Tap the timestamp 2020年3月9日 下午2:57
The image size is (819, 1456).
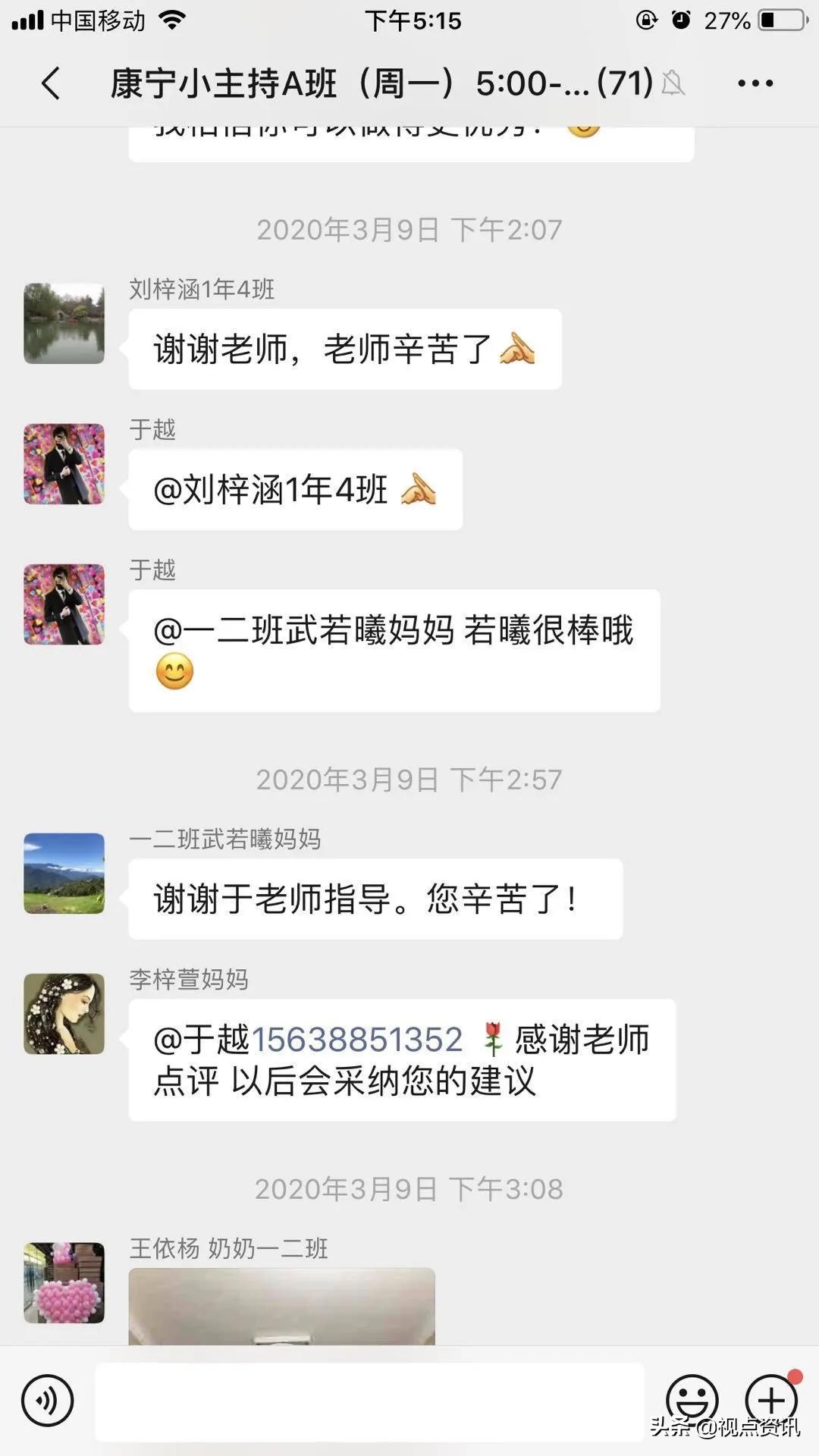409,777
